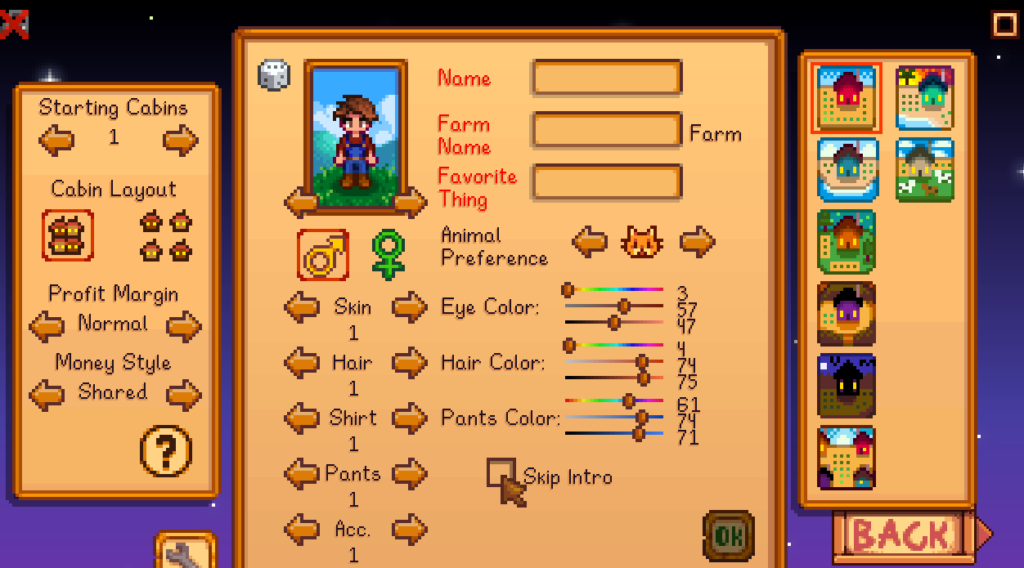
Task: Decrease Starting Cabins with left arrow
Action: 56,140
